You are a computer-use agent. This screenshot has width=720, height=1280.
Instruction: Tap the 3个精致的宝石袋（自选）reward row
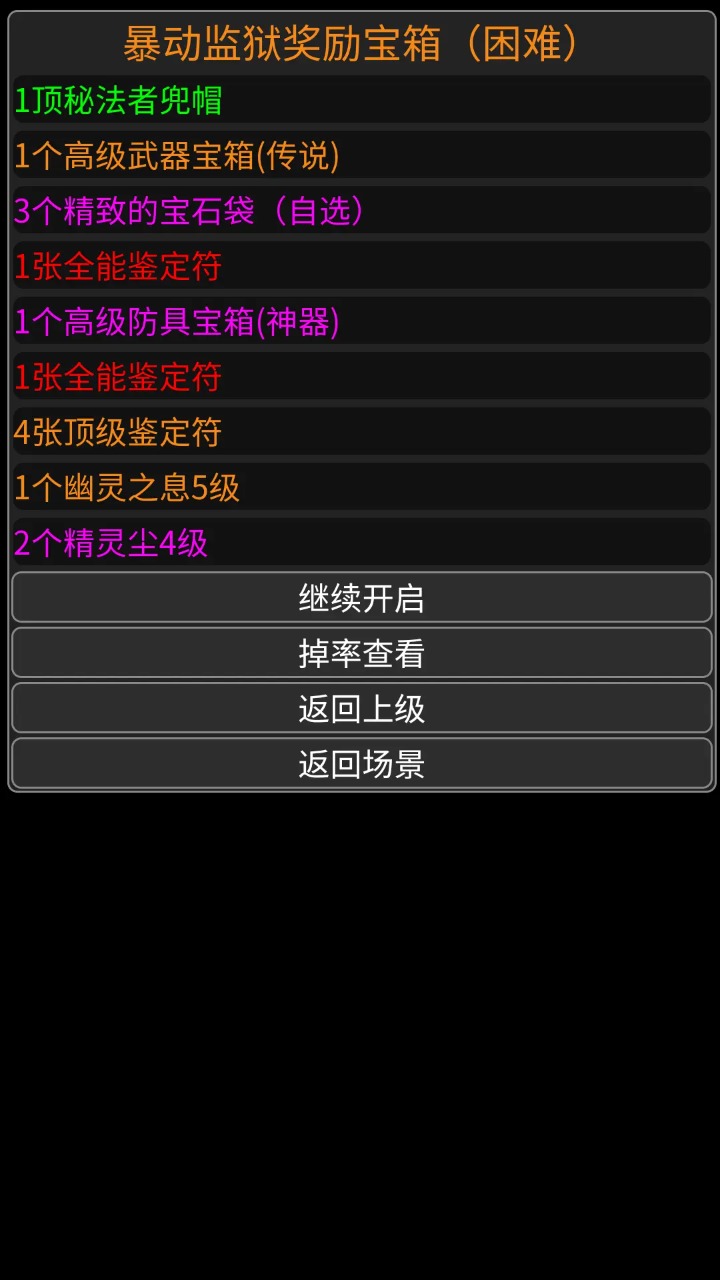tap(360, 211)
